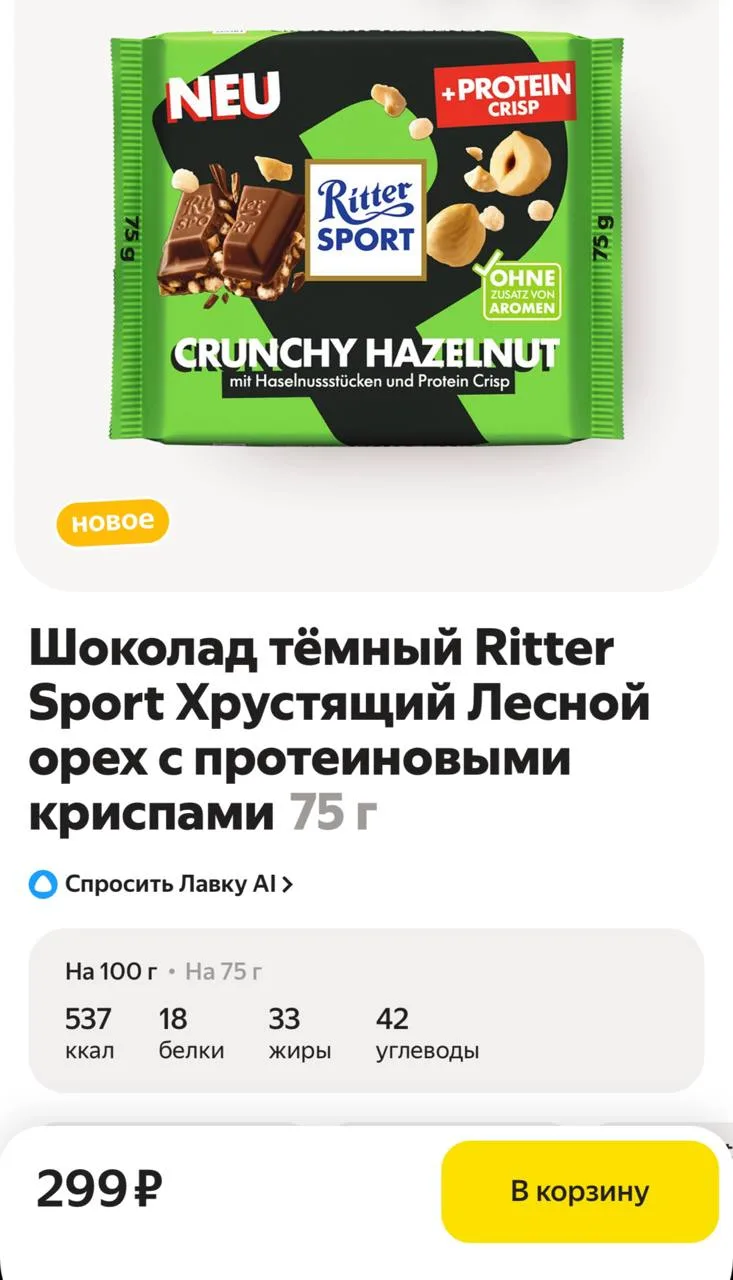This screenshot has height=1280, width=733.
Task: Add the chocolate to the cart
Action: click(580, 1191)
